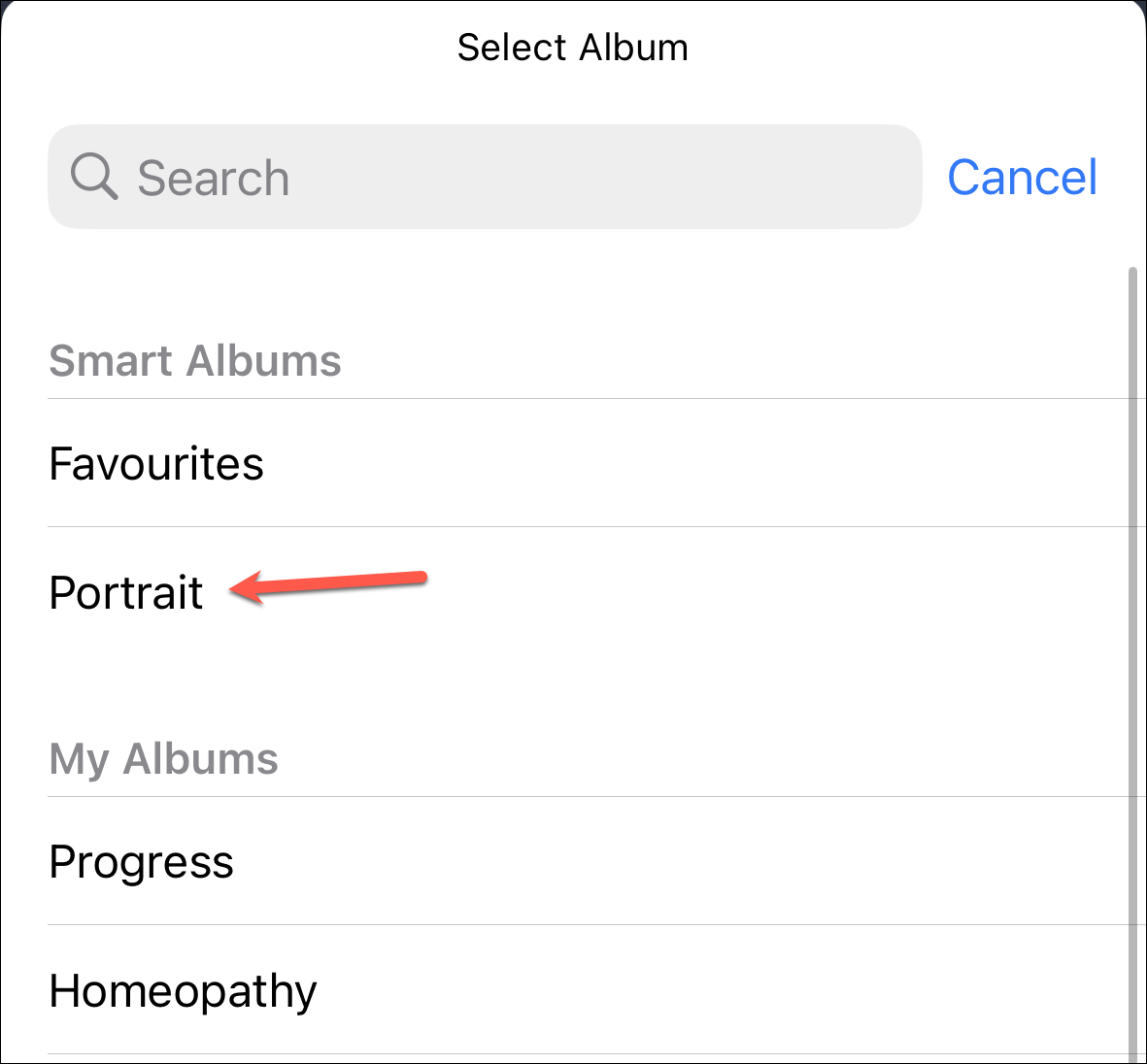Tap the Search field
The height and width of the screenshot is (1064, 1147).
click(x=484, y=178)
